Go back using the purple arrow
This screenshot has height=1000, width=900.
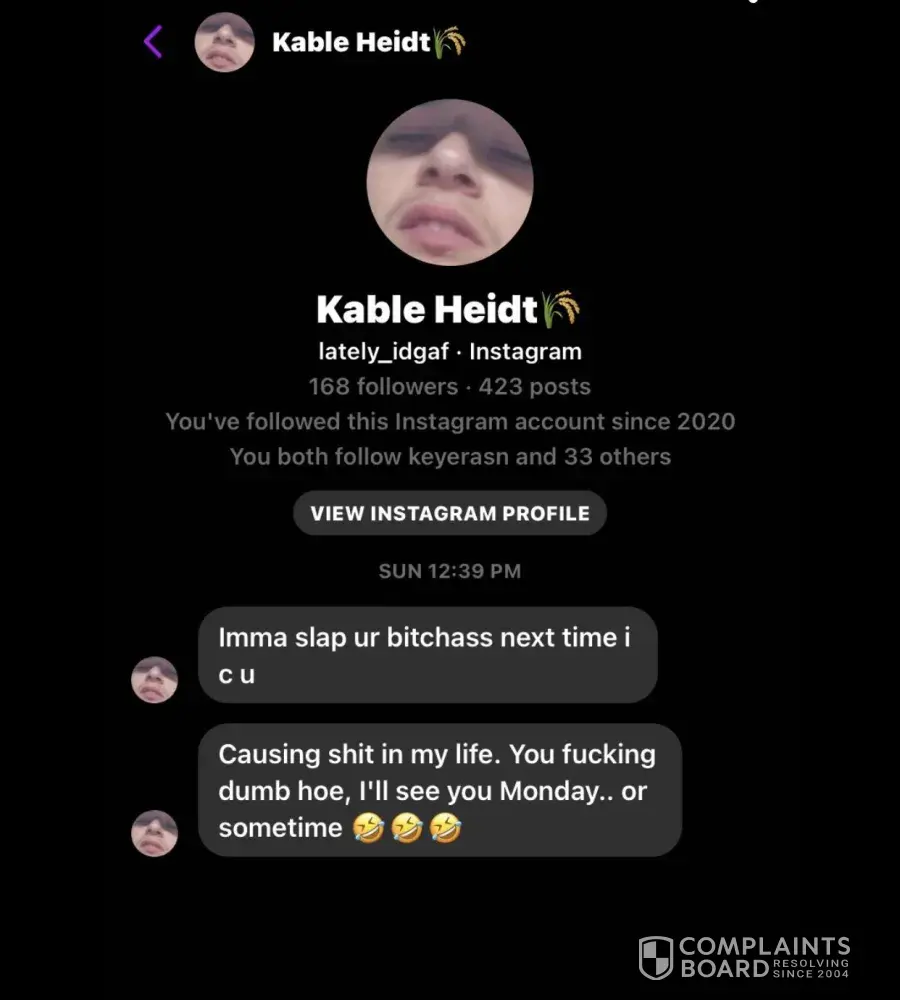[153, 42]
